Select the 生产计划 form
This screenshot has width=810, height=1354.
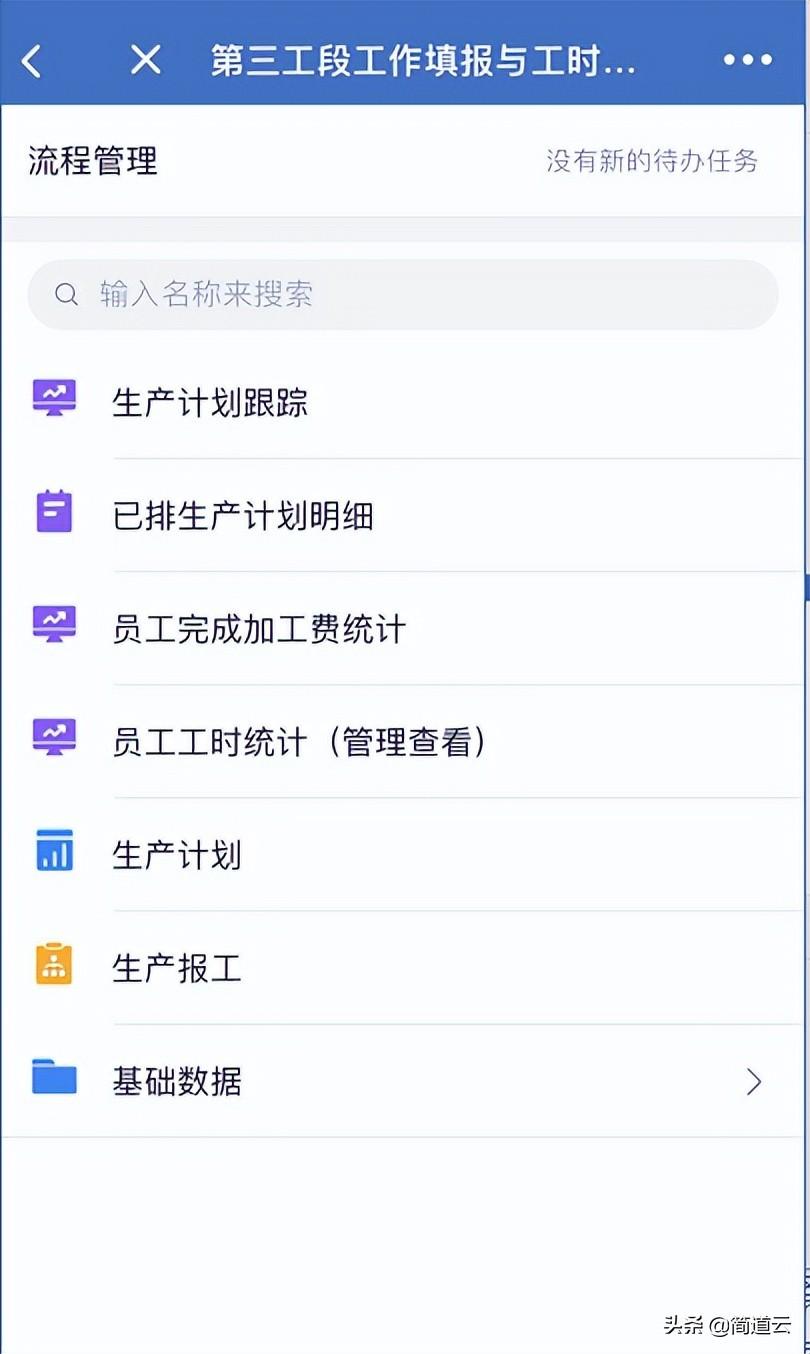pos(177,855)
